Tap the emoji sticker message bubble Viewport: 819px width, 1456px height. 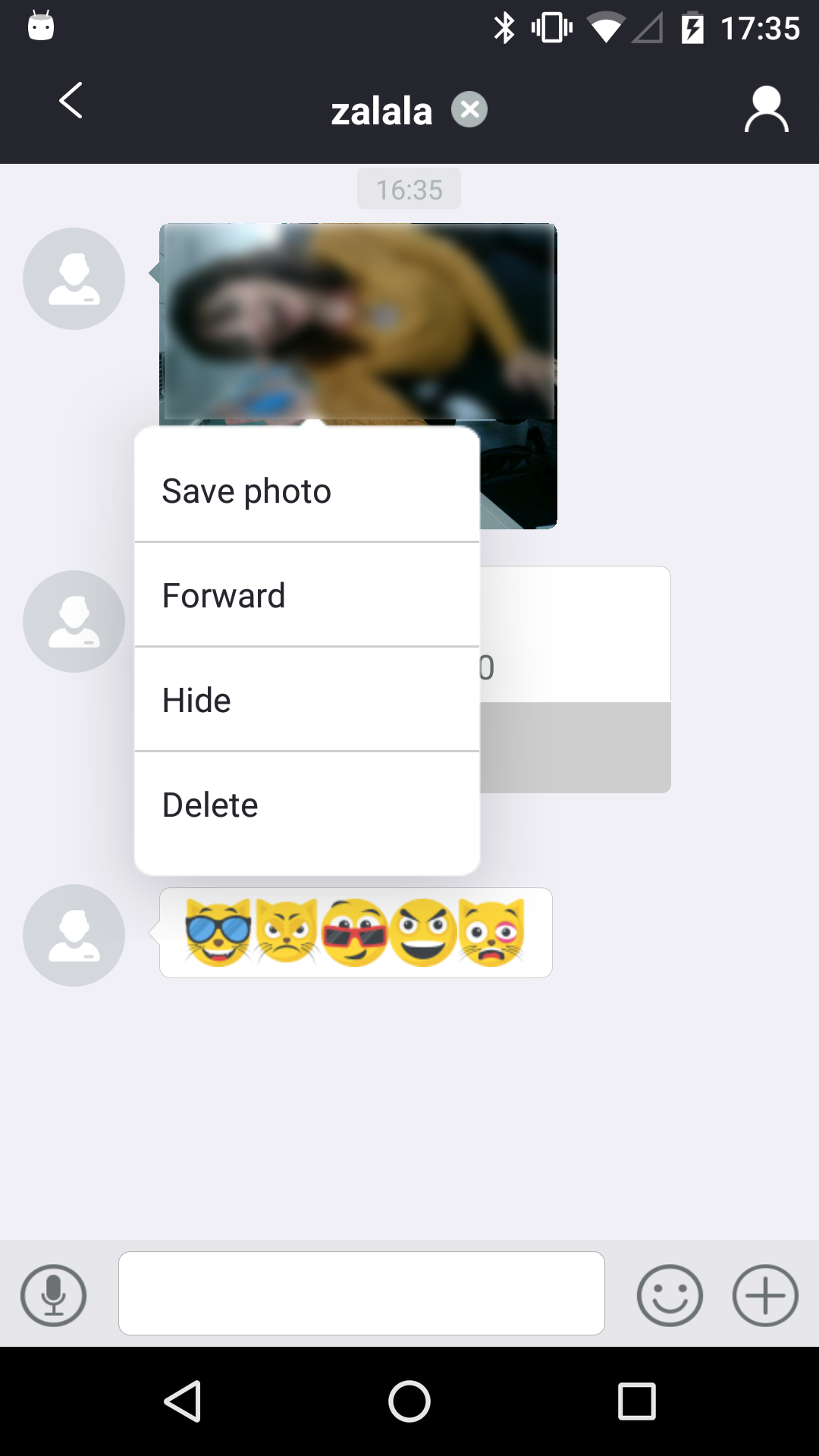356,933
